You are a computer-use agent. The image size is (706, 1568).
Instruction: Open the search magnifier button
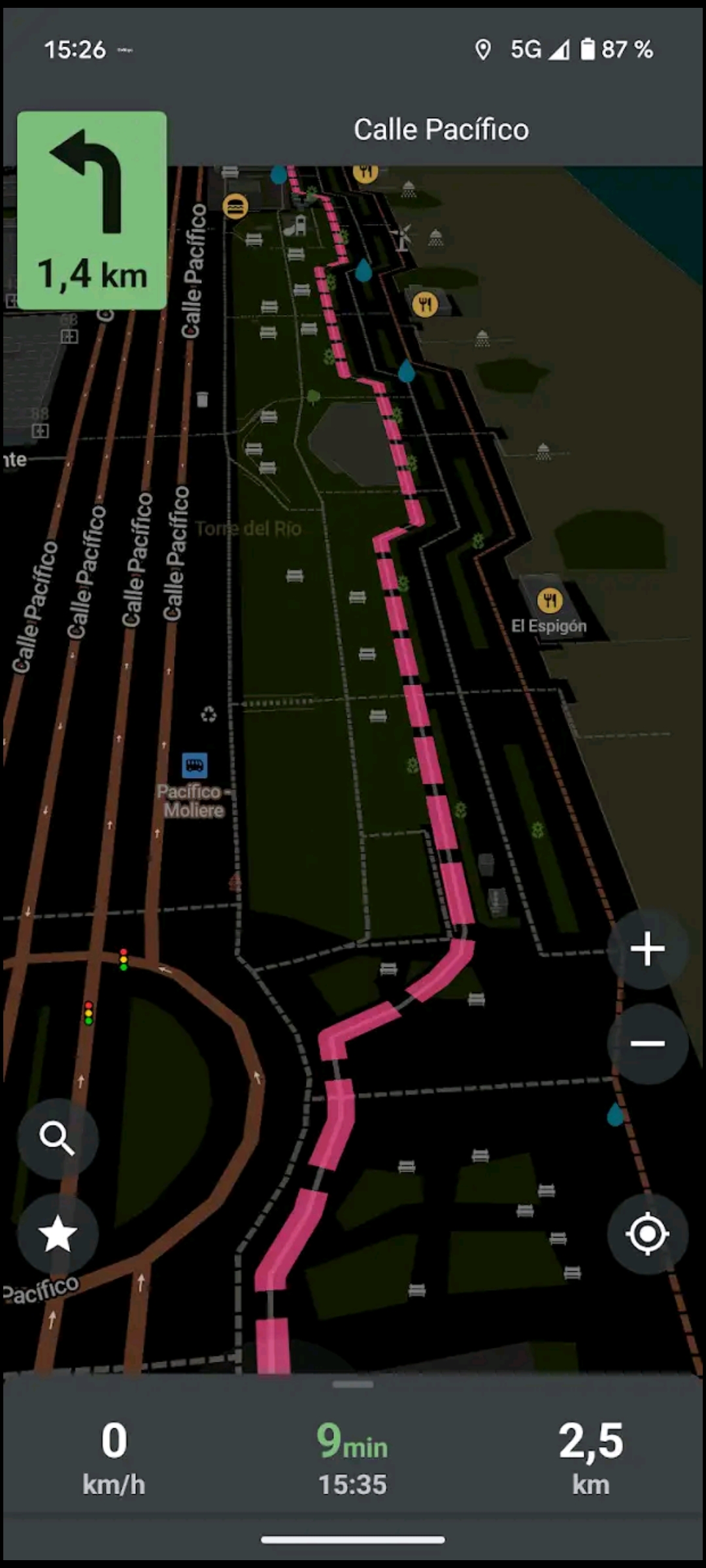coord(58,1139)
